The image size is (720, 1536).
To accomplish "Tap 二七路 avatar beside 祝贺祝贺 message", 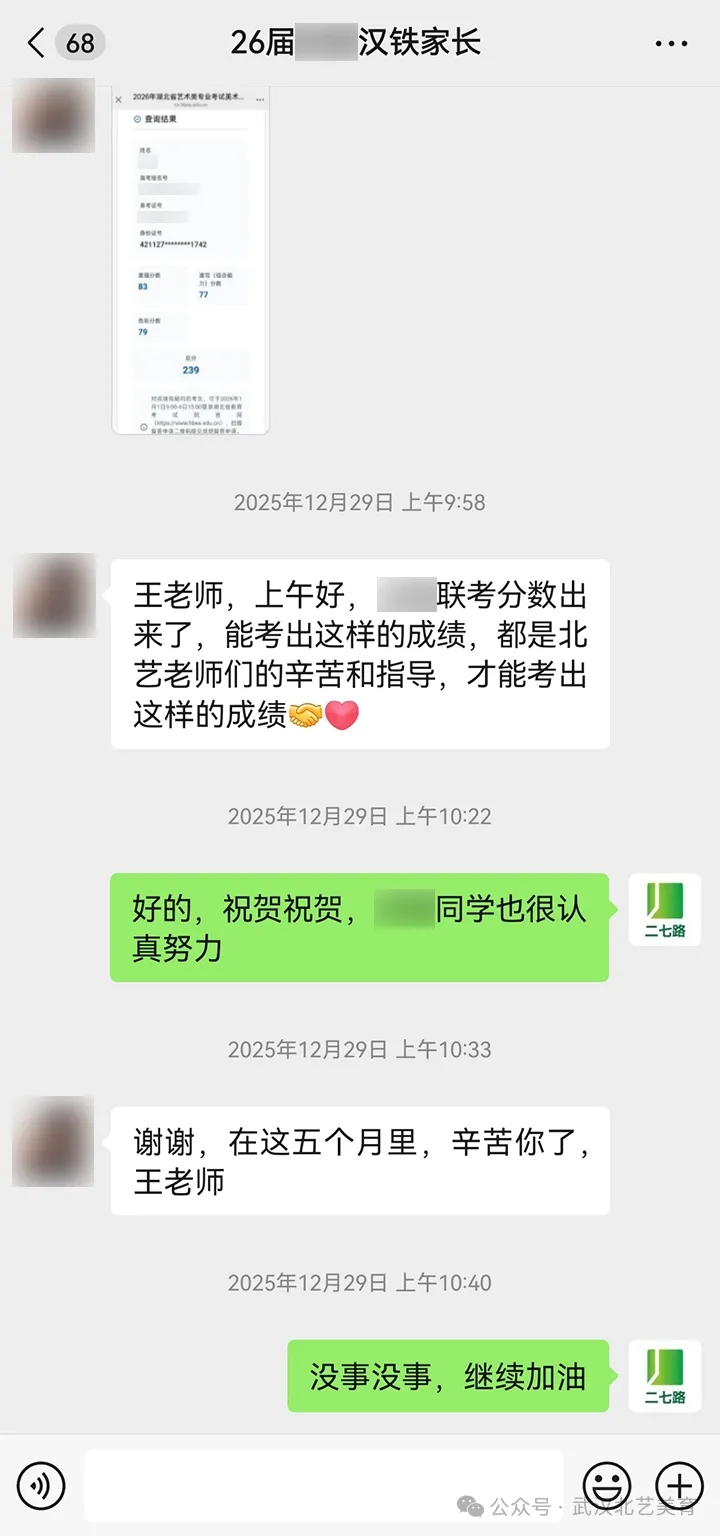I will (665, 909).
